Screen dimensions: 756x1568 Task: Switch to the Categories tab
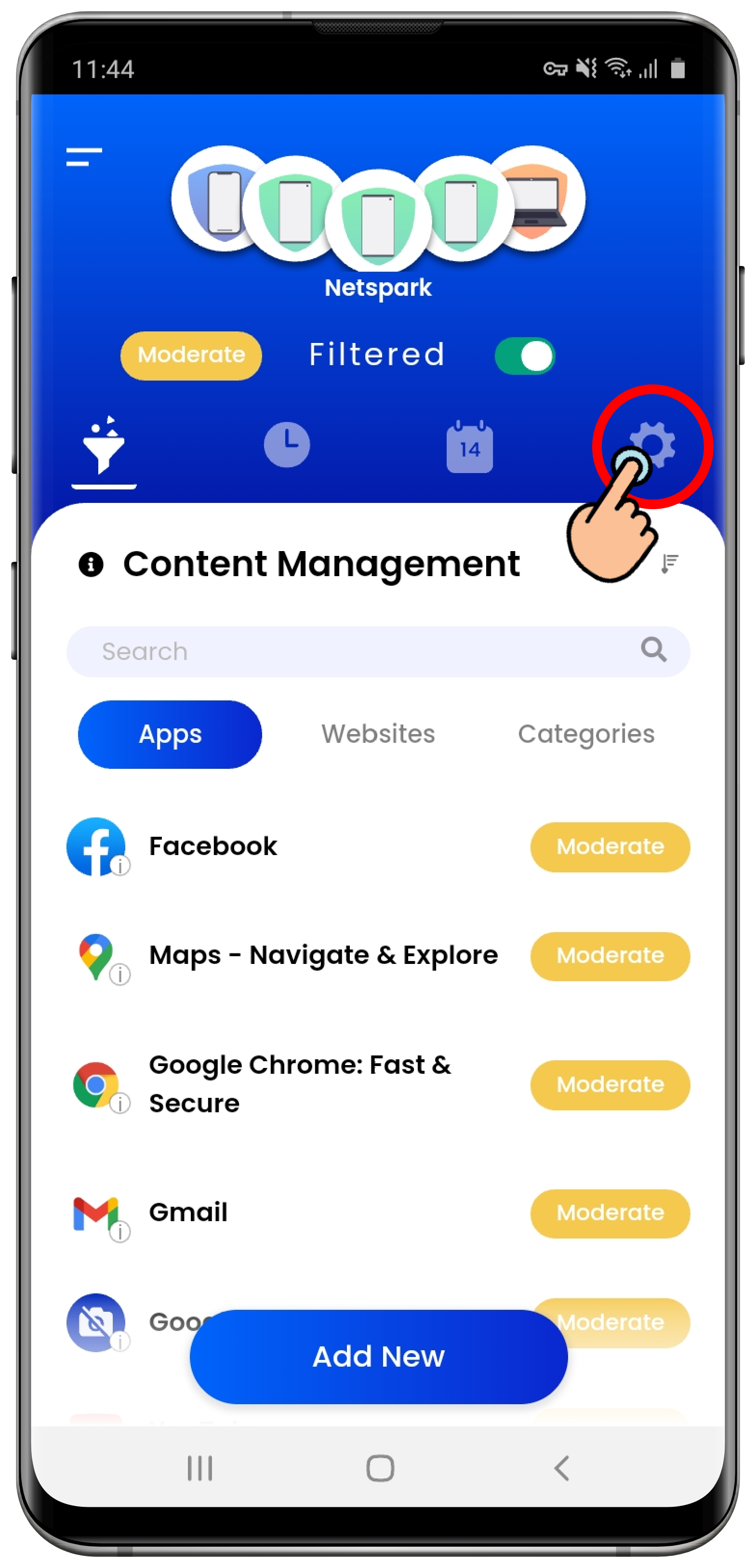pos(585,734)
